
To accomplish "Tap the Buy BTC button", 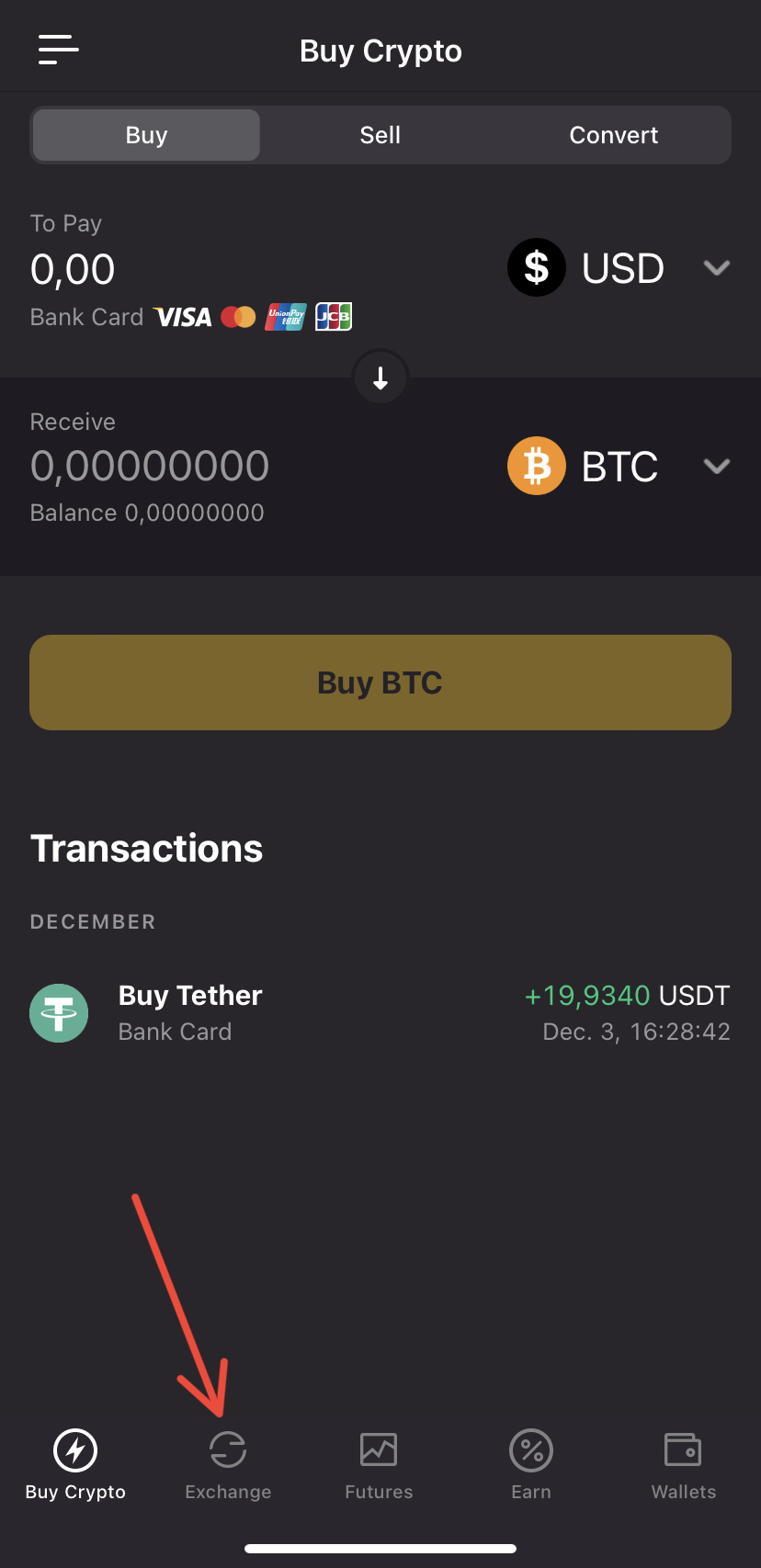I will click(x=380, y=682).
